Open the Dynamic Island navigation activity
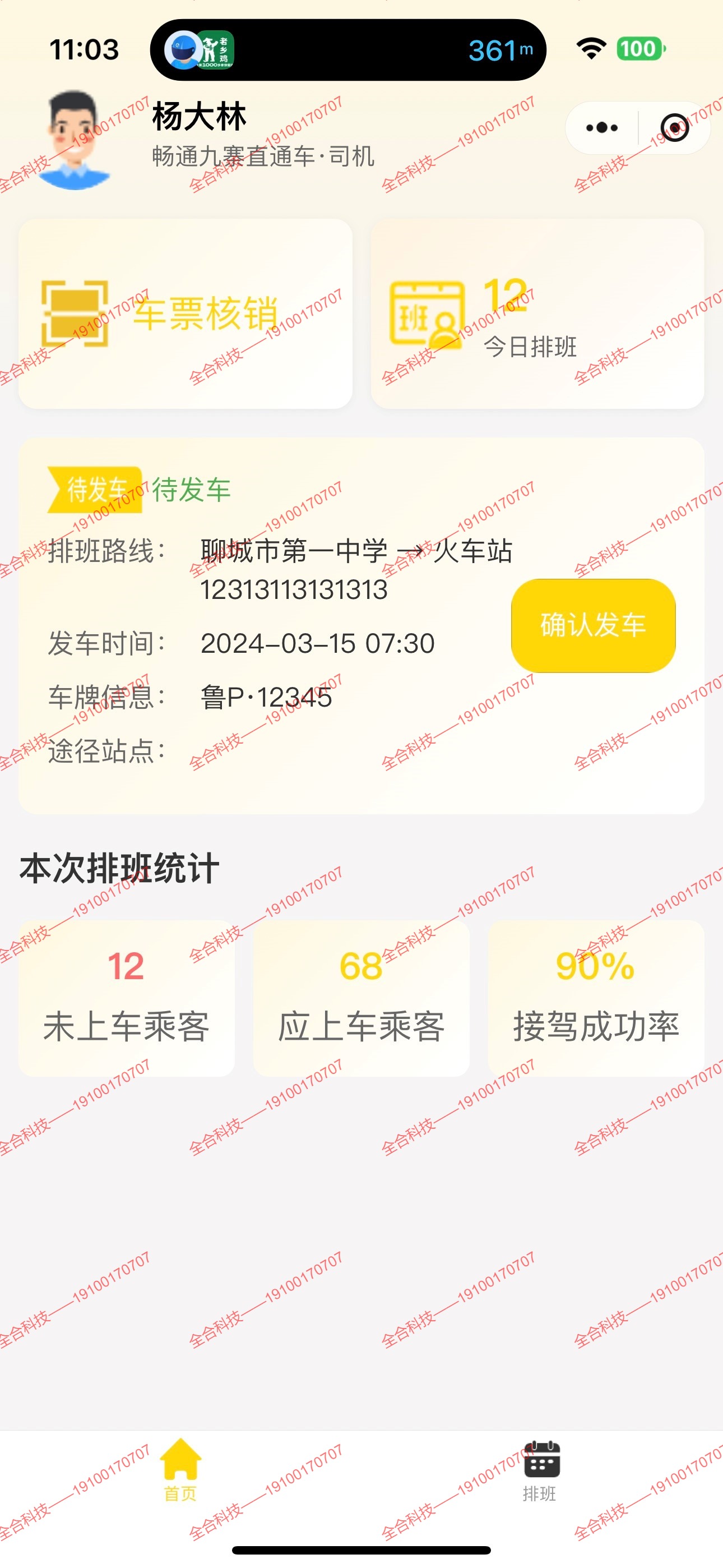The image size is (723, 1568). pyautogui.click(x=347, y=50)
